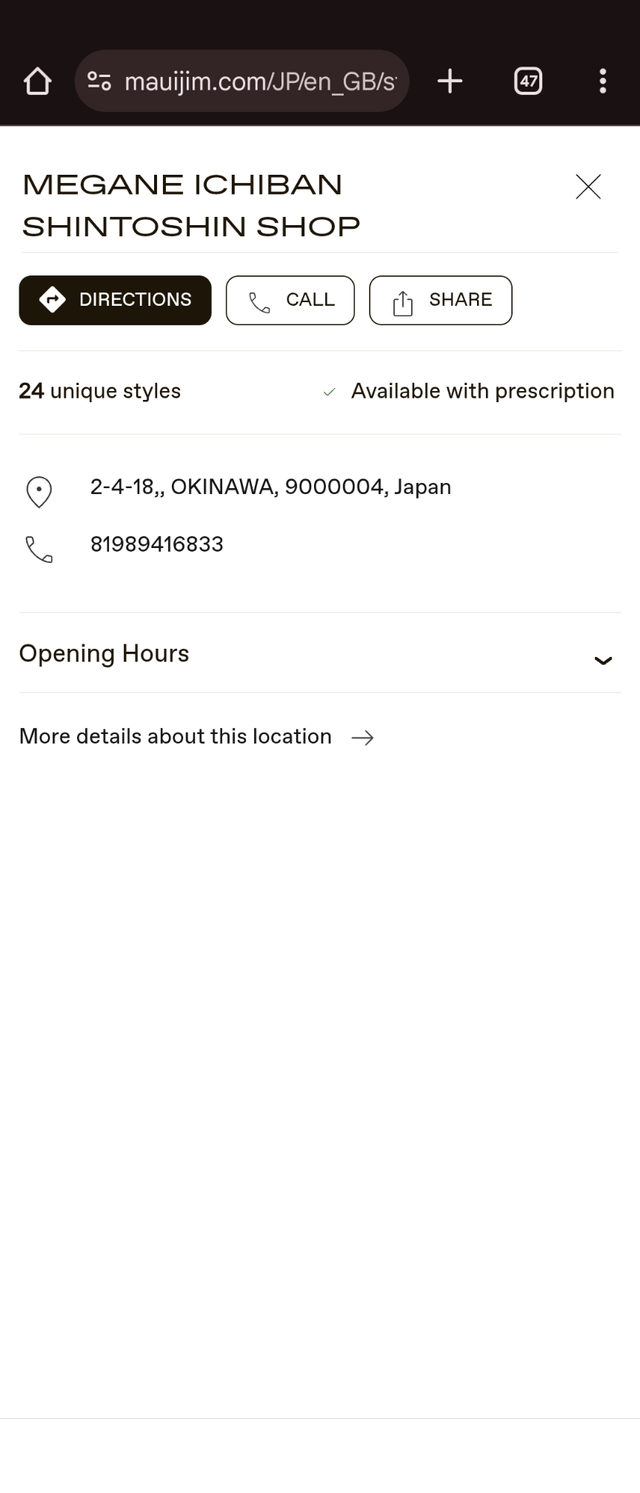Image resolution: width=640 pixels, height=1493 pixels.
Task: Get directions to the shop
Action: tap(115, 300)
